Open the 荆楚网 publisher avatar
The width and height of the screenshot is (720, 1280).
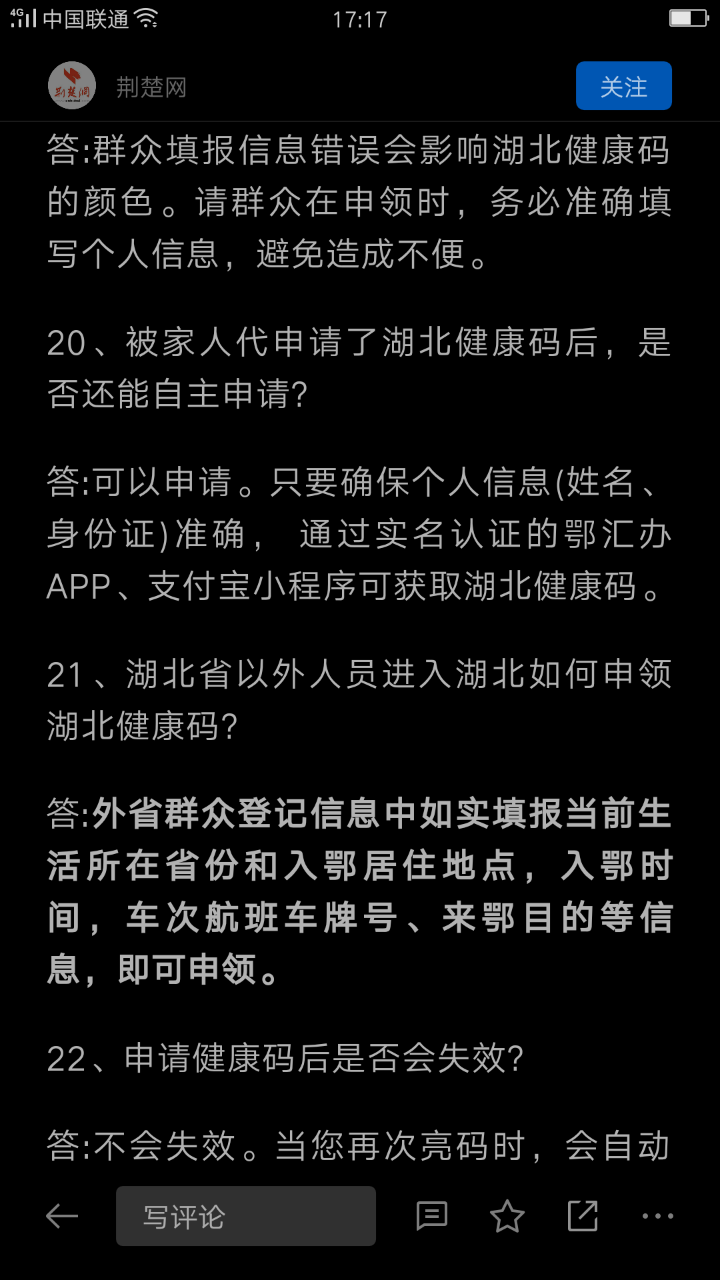(72, 86)
